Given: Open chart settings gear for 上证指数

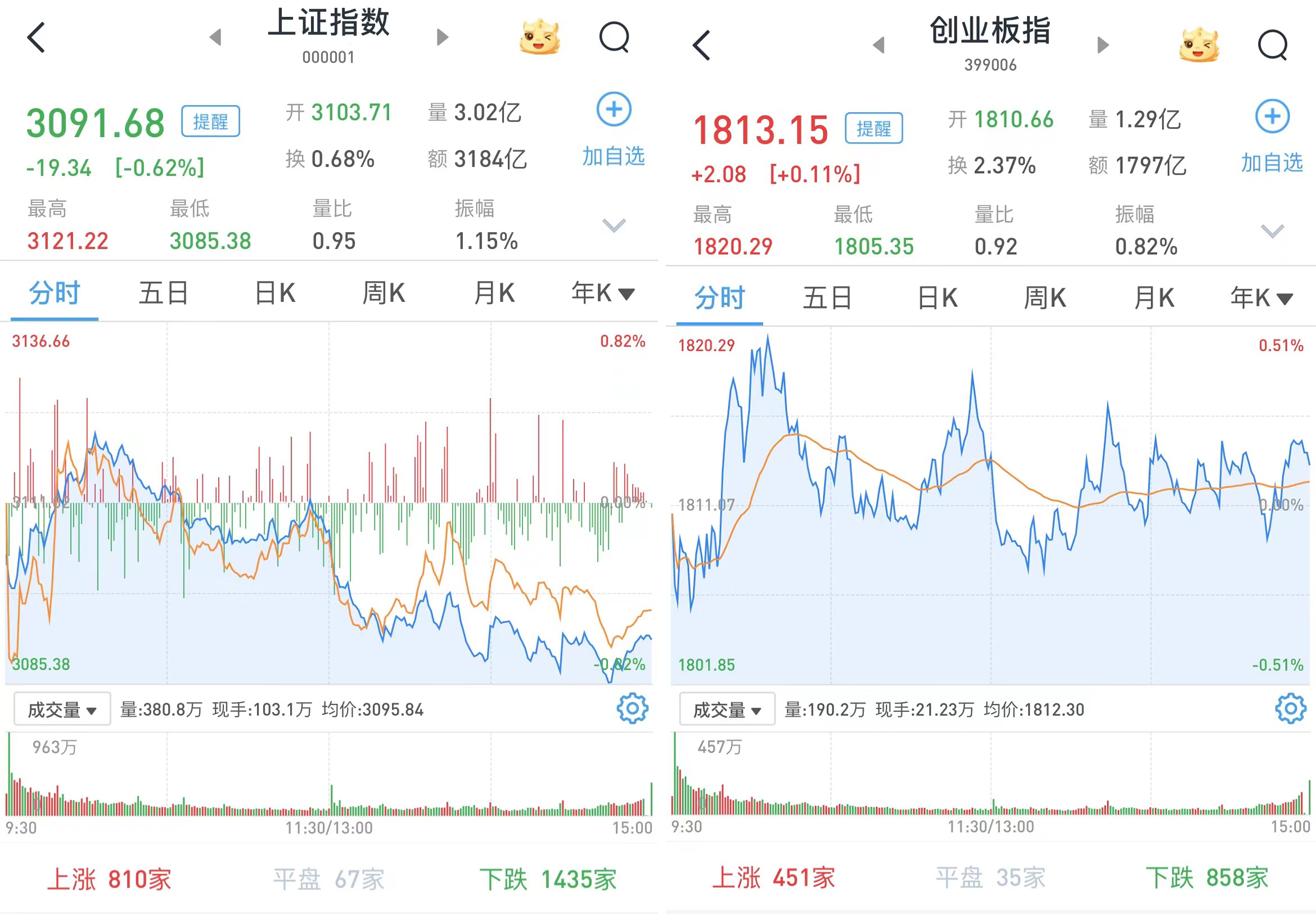Looking at the screenshot, I should 632,708.
